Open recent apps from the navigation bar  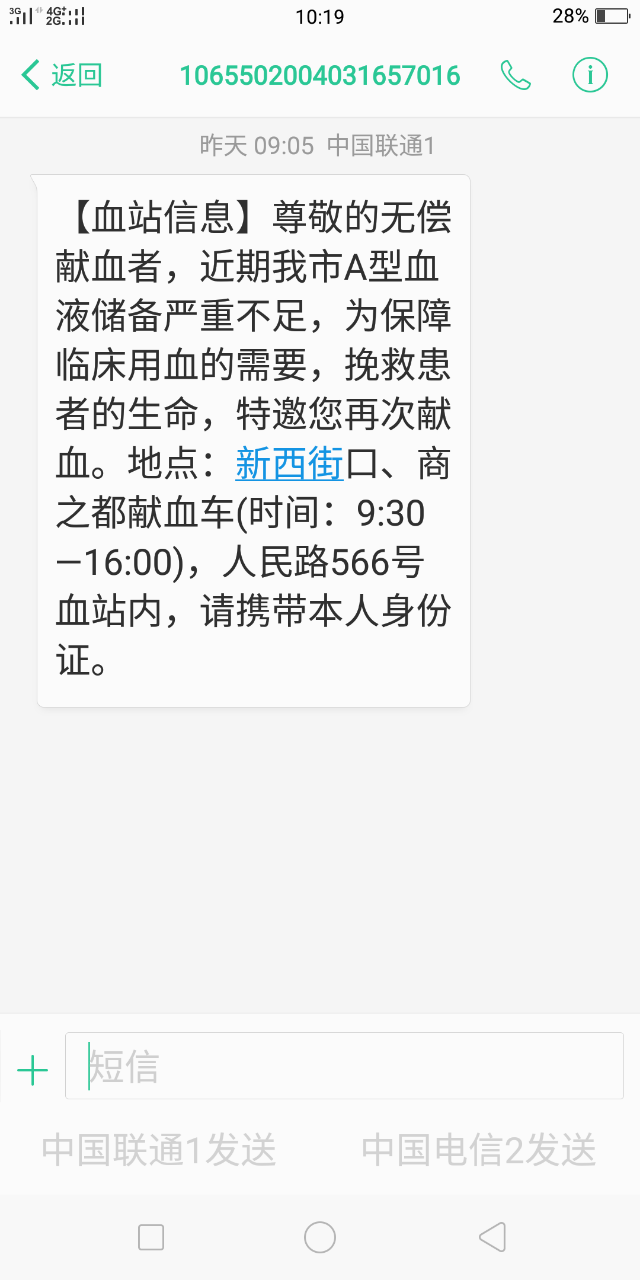pyautogui.click(x=151, y=1238)
